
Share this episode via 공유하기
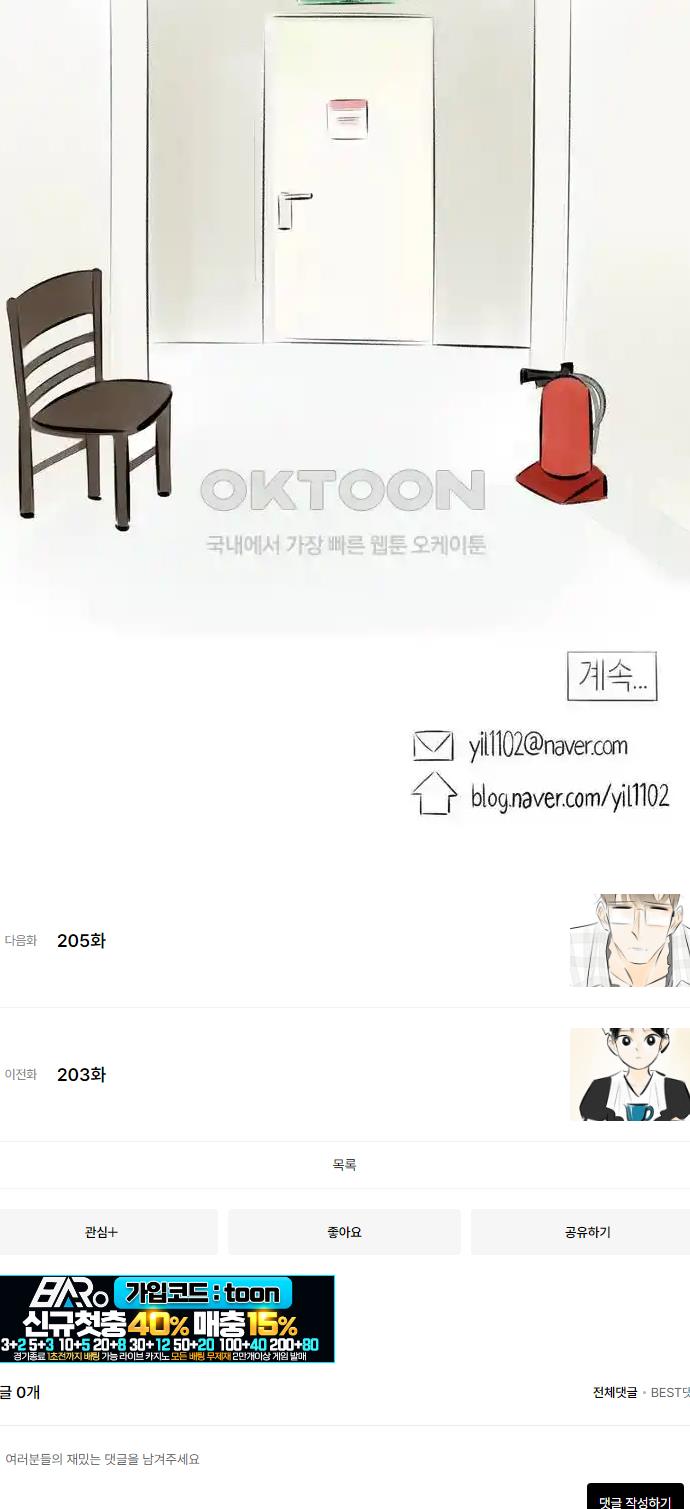(x=586, y=1232)
